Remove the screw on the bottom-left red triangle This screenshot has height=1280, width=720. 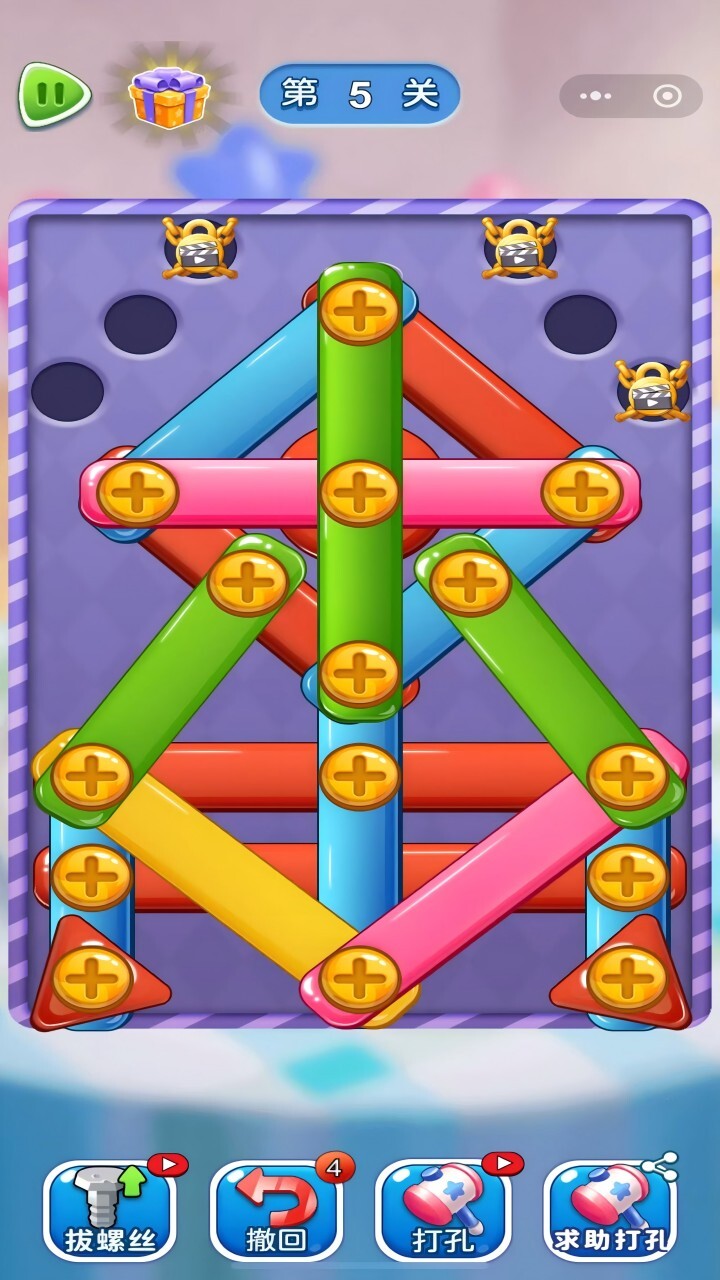click(92, 978)
